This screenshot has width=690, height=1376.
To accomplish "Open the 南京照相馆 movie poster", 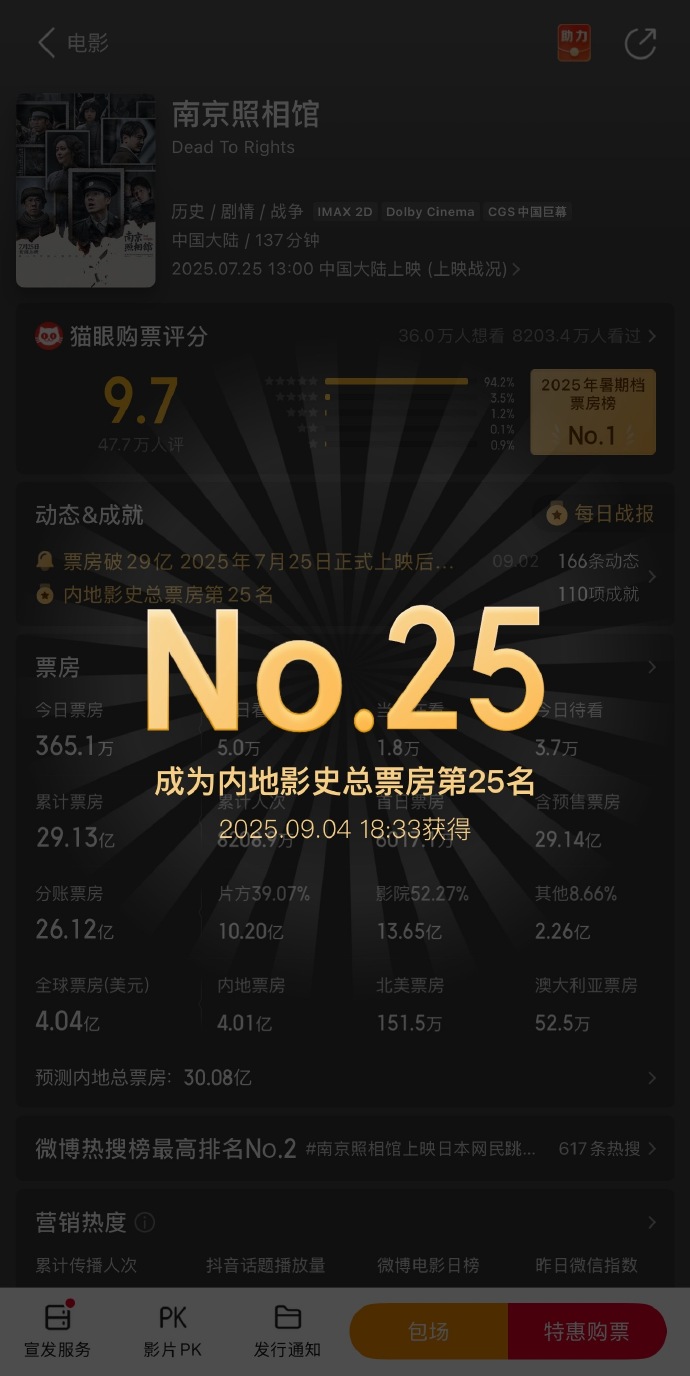I will (x=86, y=190).
